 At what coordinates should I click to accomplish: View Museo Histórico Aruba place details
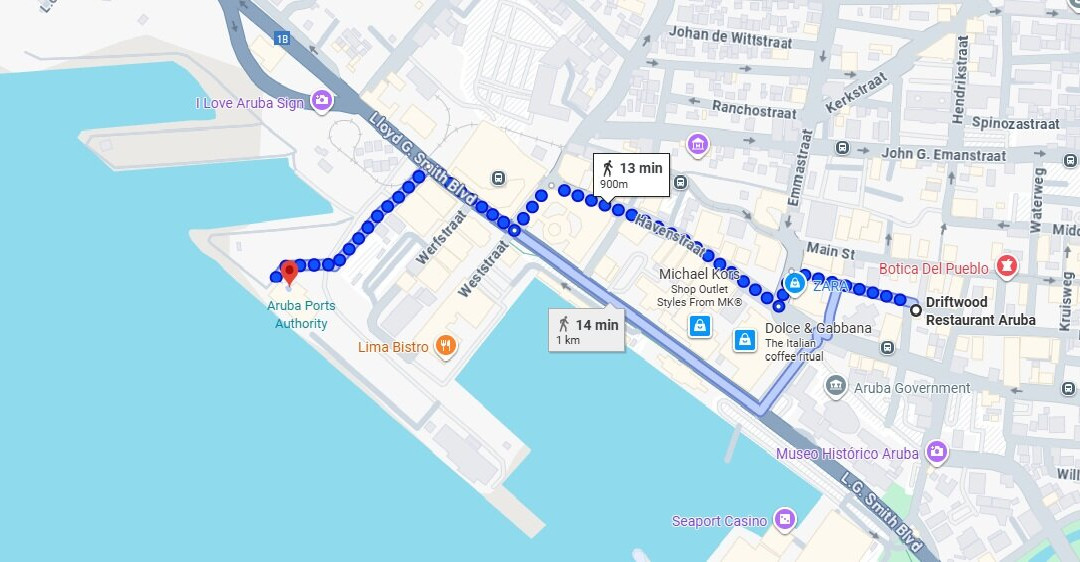click(936, 452)
